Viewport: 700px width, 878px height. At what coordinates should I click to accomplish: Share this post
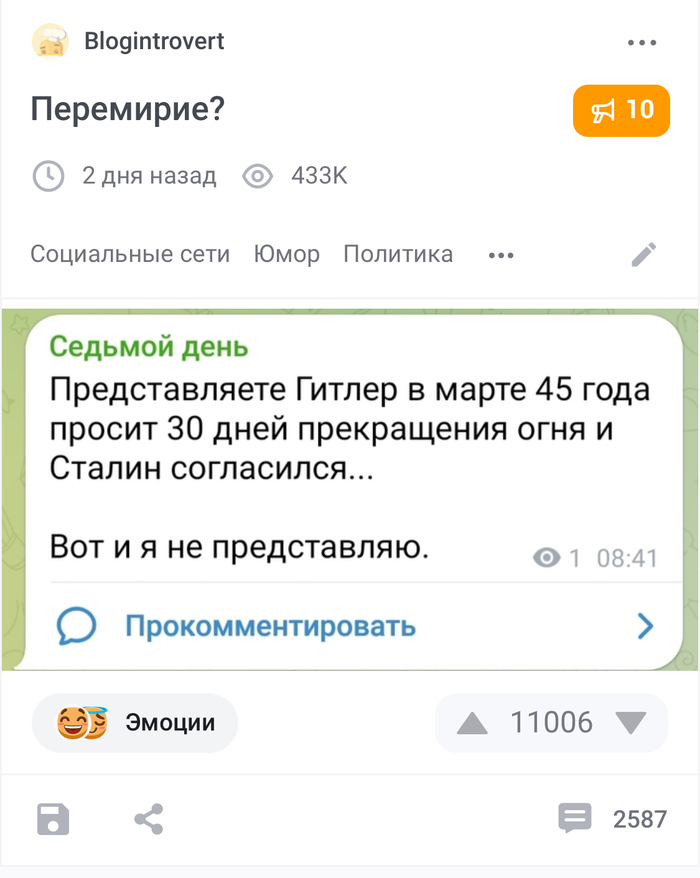[x=149, y=820]
